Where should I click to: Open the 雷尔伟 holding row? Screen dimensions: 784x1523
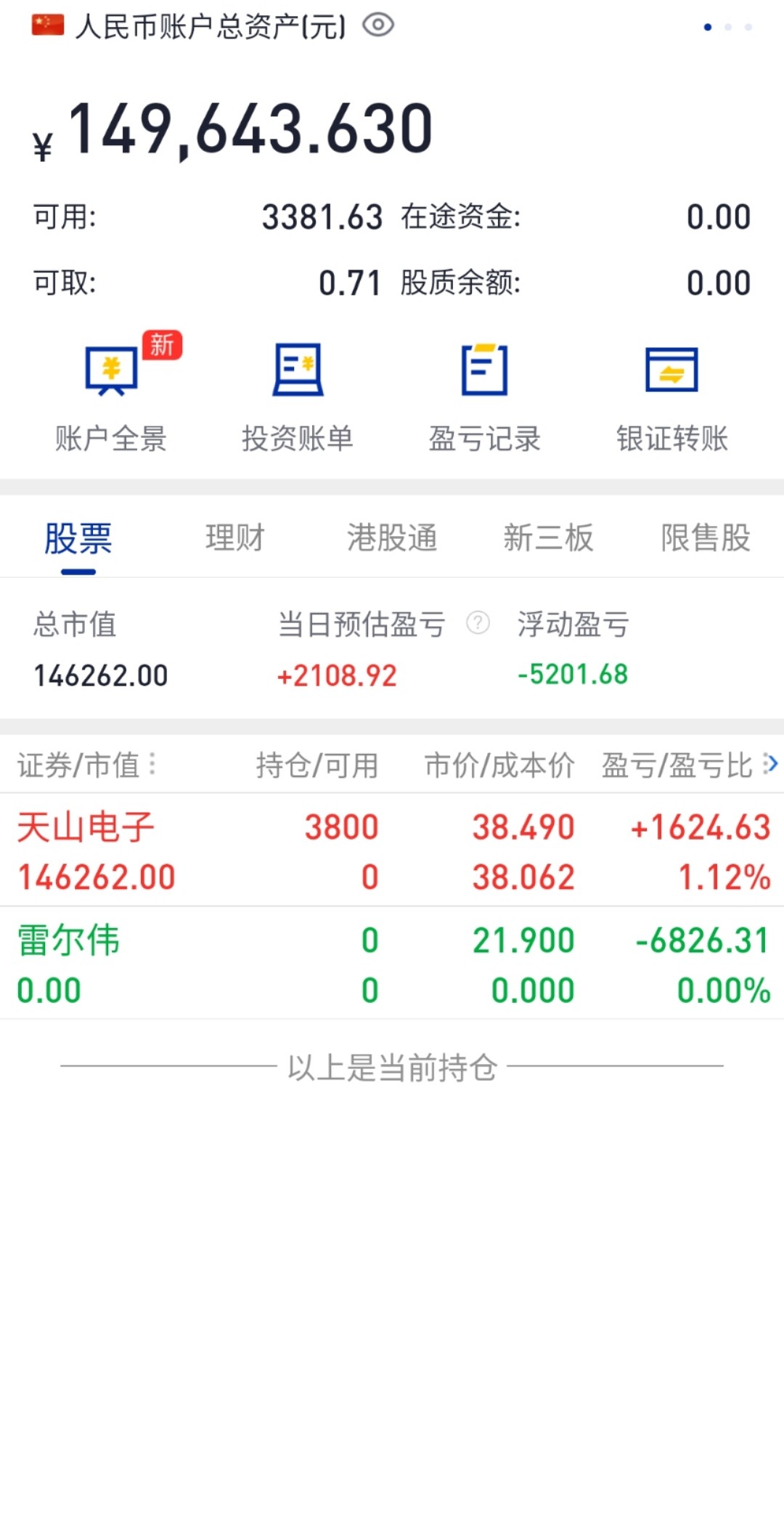[392, 964]
